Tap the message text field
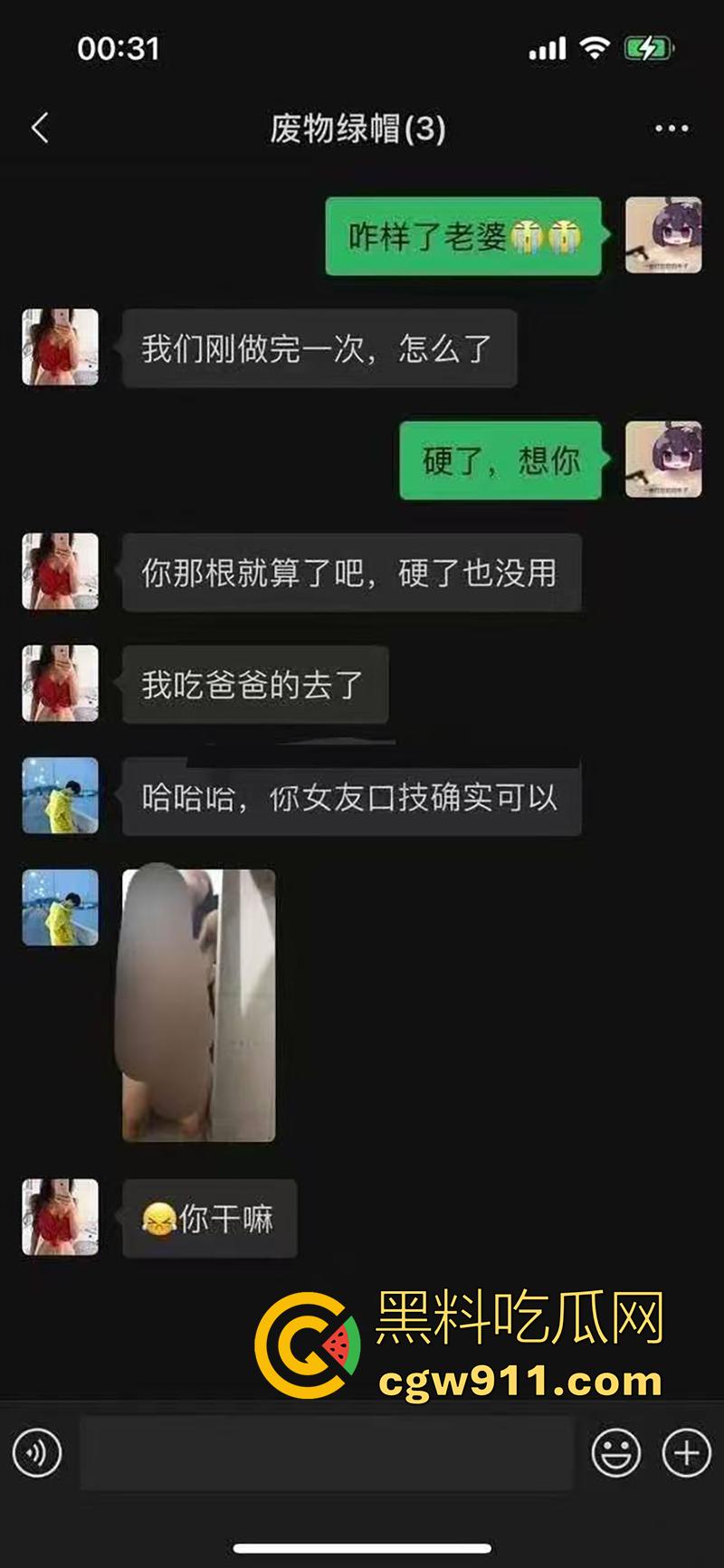724x1568 pixels. [327, 1454]
